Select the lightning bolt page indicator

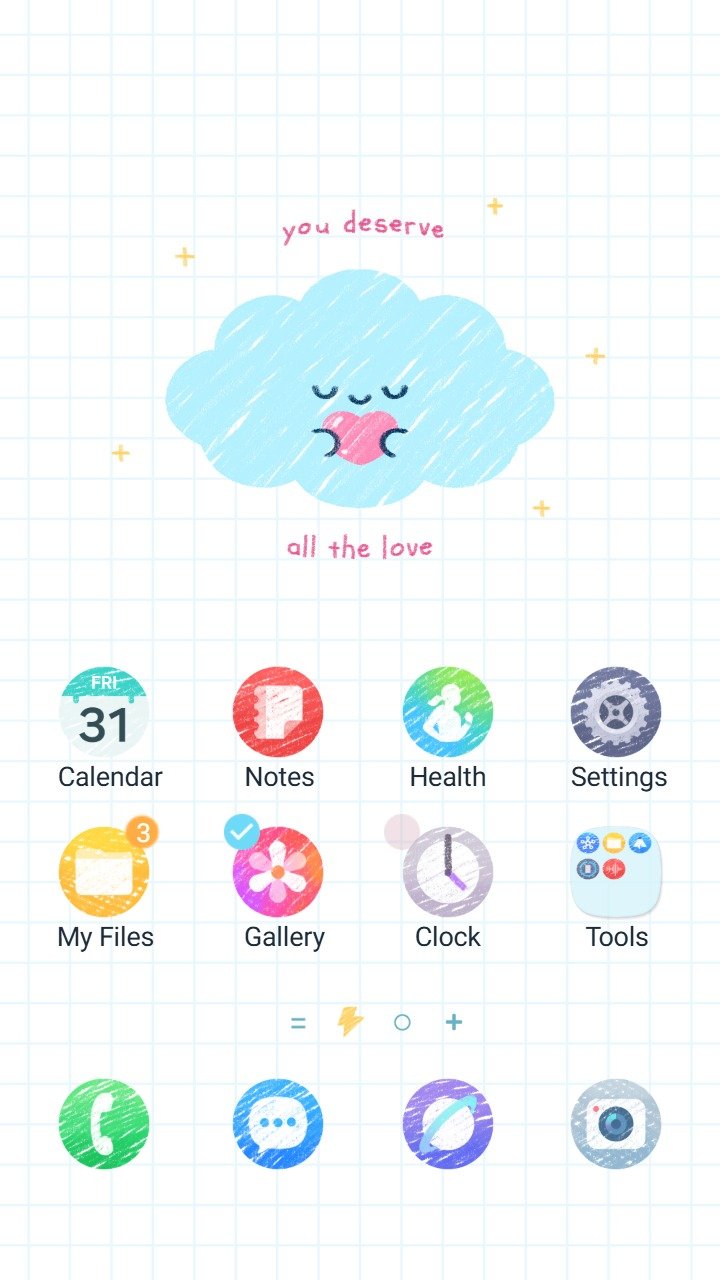(349, 1022)
